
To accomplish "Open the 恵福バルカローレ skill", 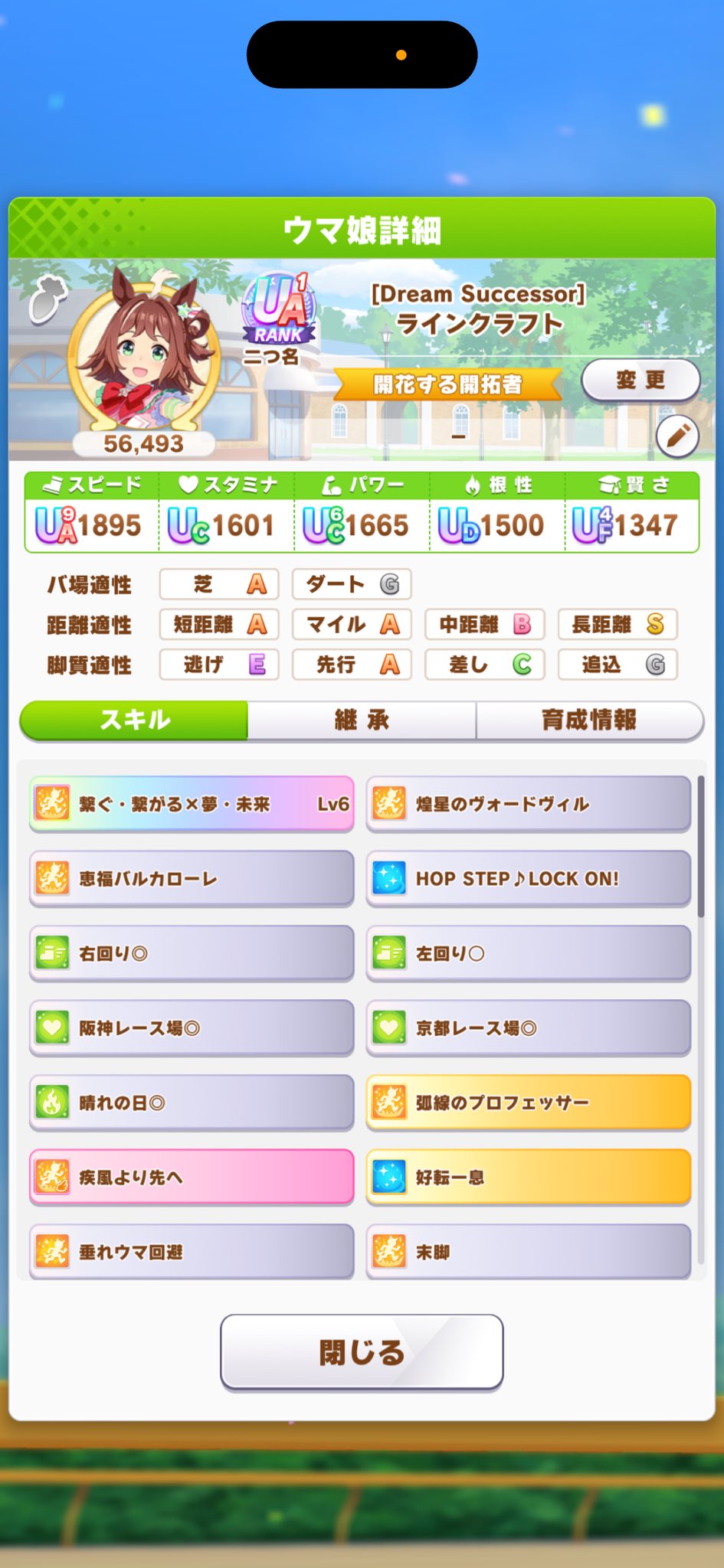I will click(192, 878).
